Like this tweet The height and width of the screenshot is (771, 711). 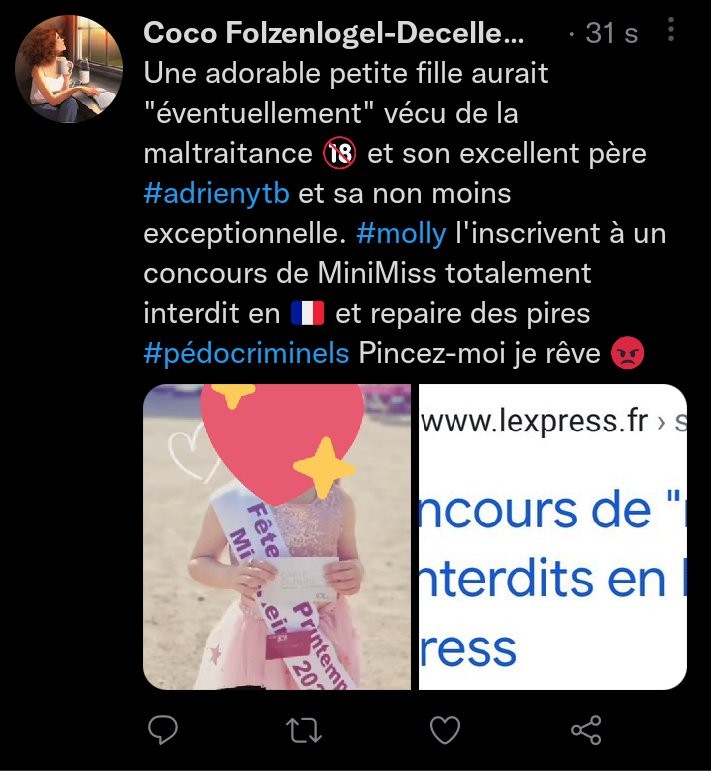(445, 731)
